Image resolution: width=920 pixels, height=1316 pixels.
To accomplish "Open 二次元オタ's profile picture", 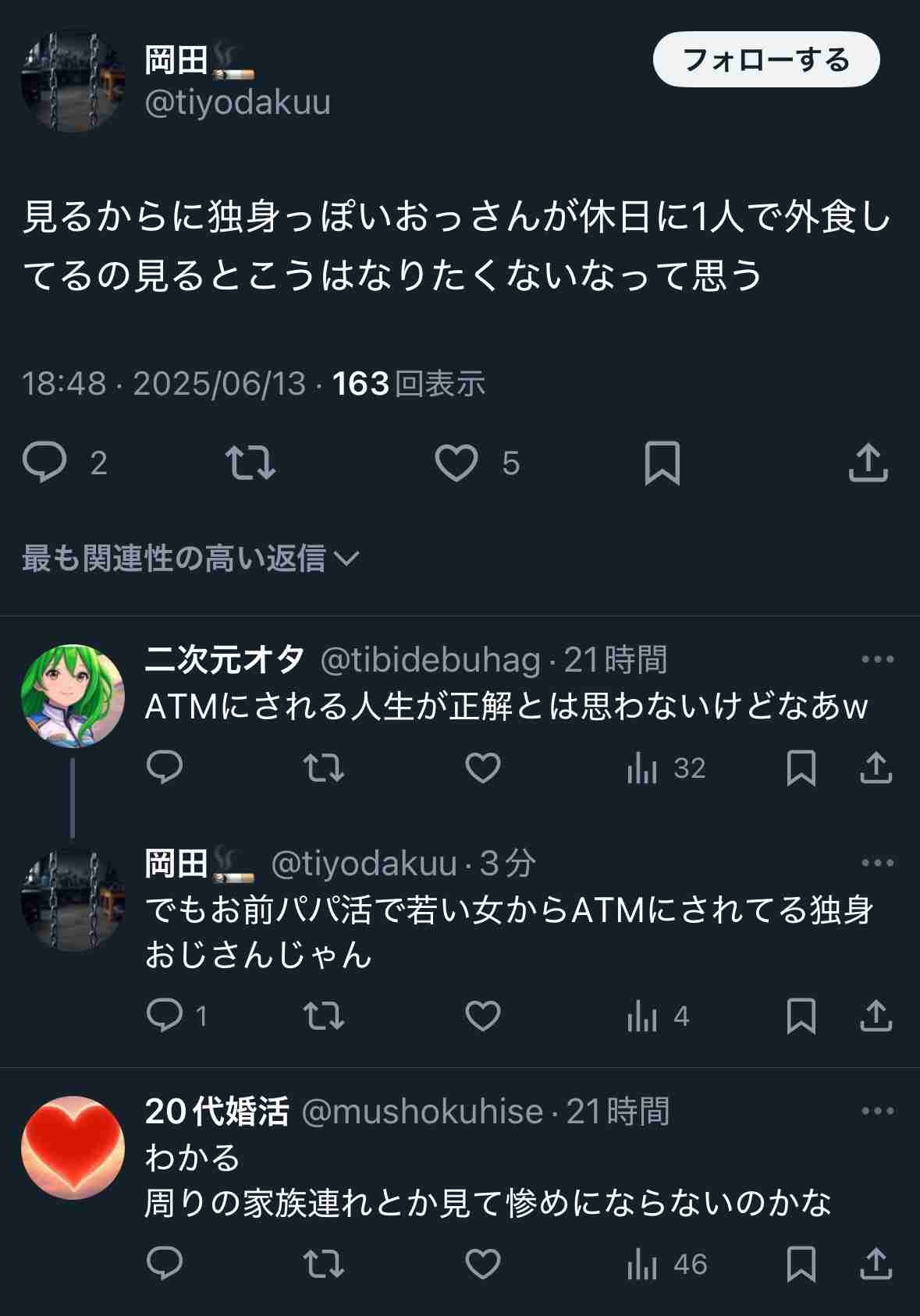I will point(73,696).
